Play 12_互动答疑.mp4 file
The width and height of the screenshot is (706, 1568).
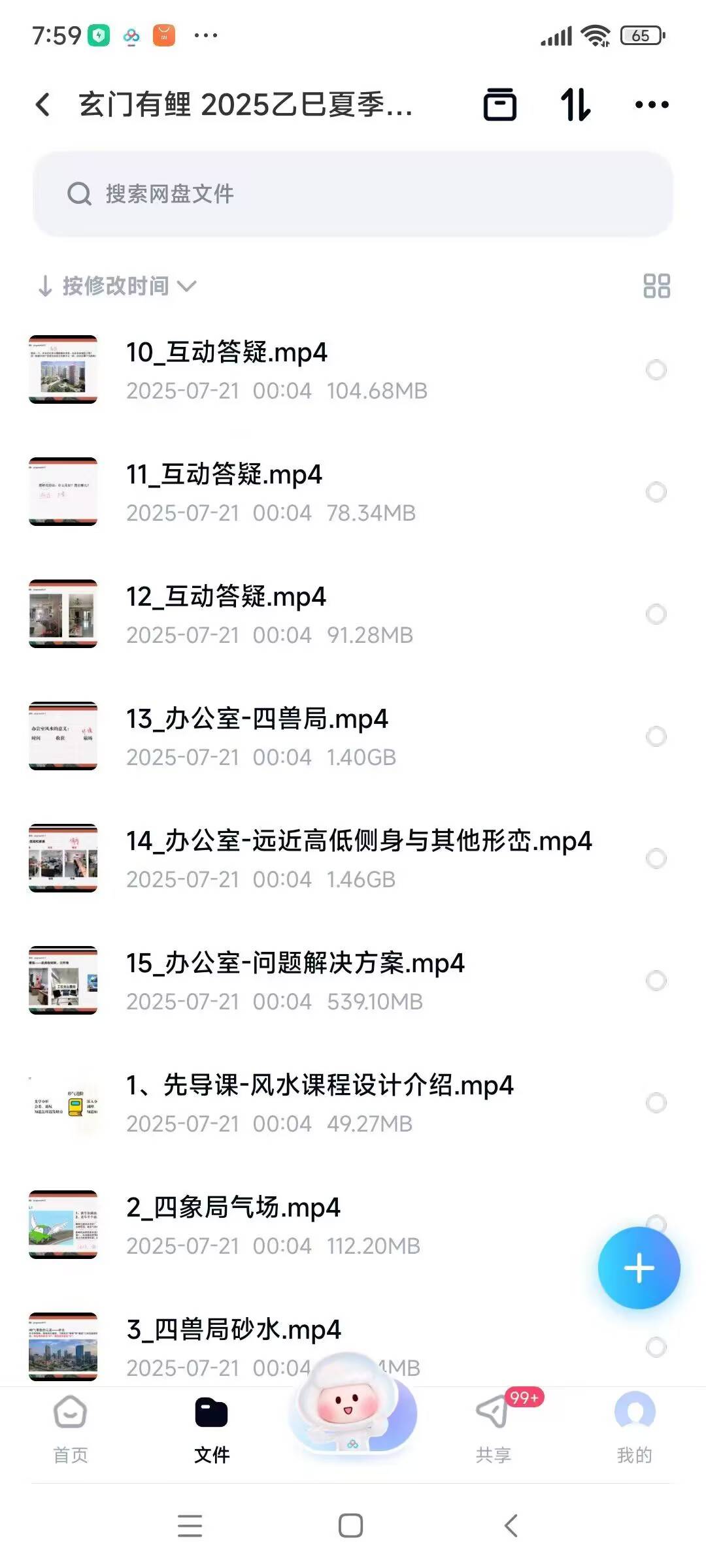click(226, 597)
